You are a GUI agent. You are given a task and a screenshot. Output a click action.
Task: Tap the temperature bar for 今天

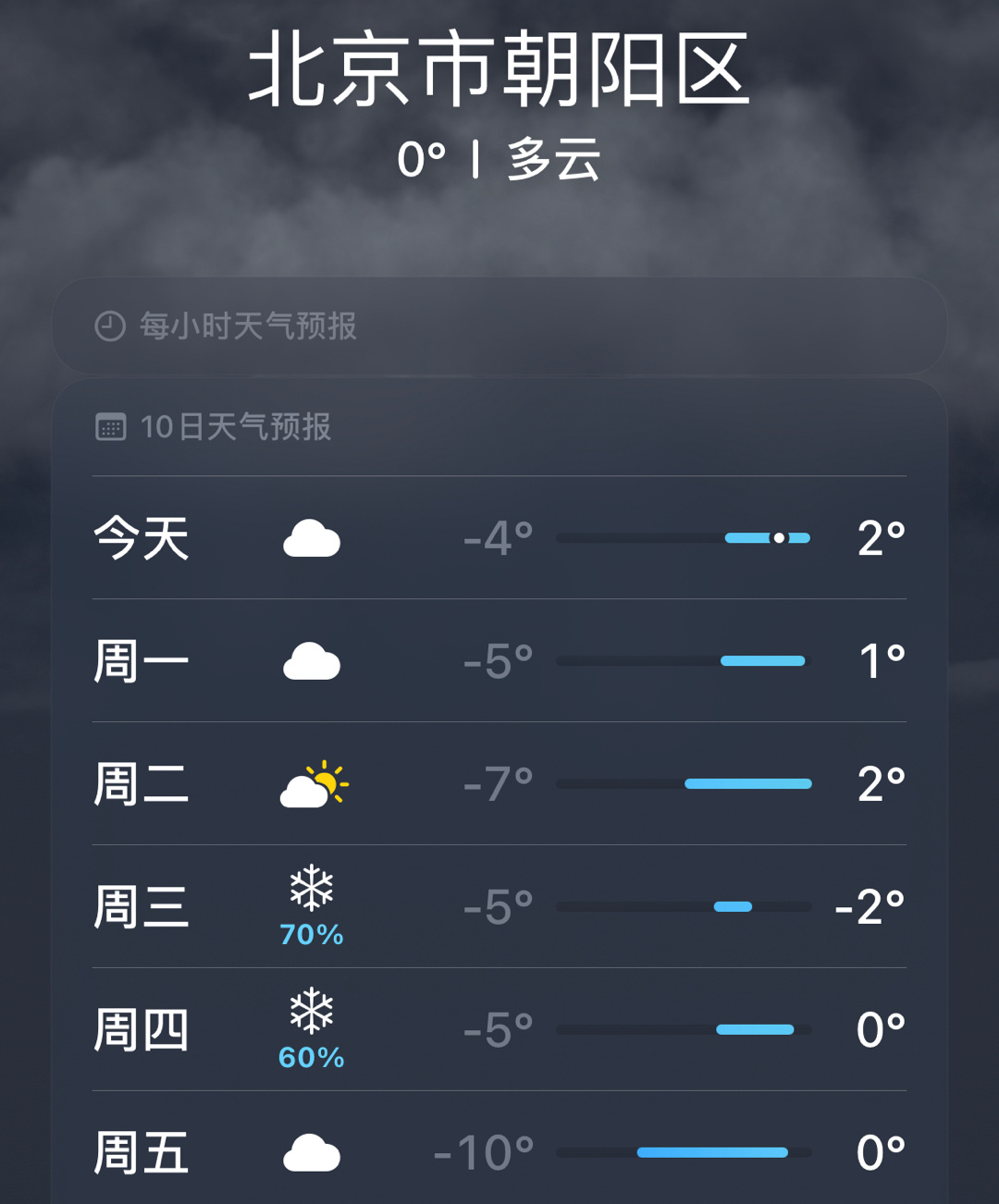pyautogui.click(x=684, y=537)
